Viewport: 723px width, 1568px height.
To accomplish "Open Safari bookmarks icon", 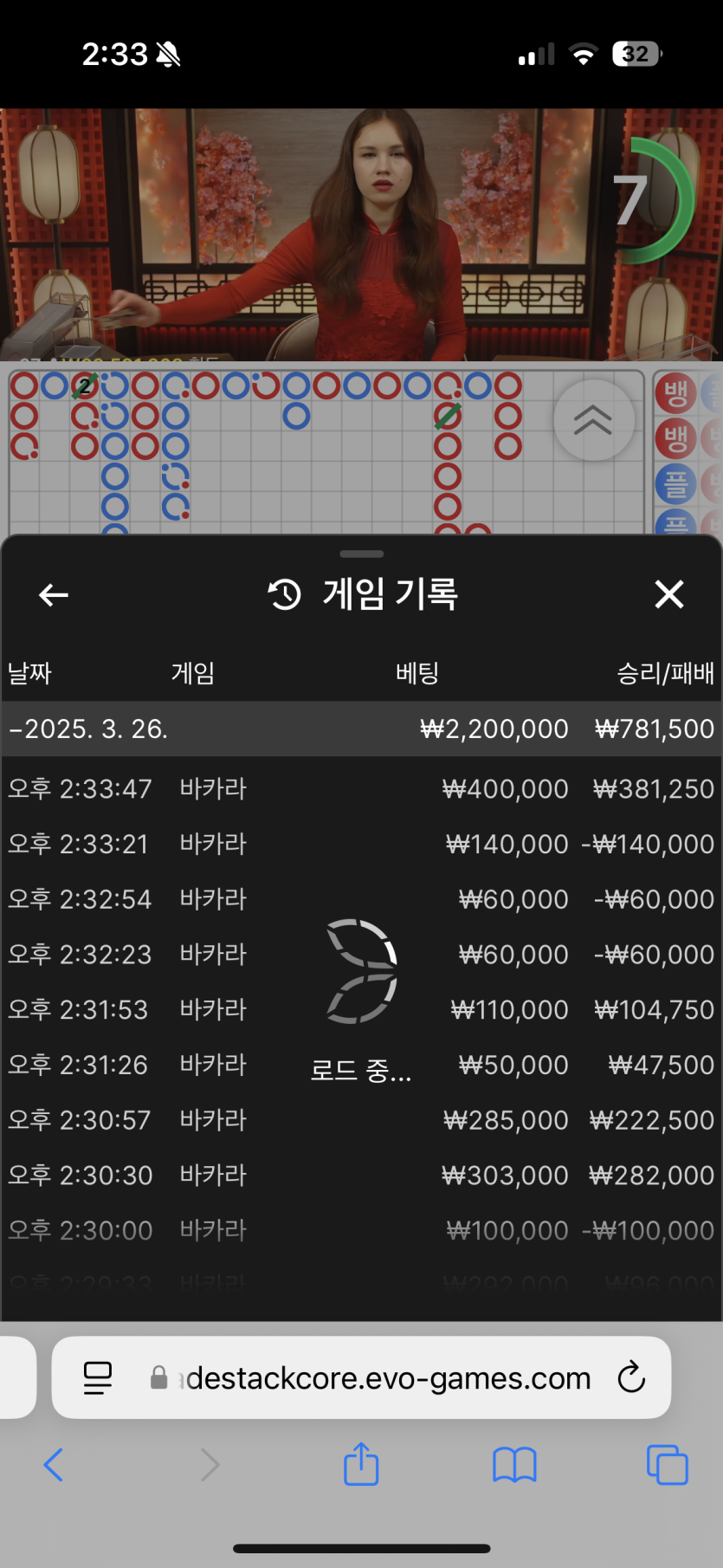I will click(514, 1465).
